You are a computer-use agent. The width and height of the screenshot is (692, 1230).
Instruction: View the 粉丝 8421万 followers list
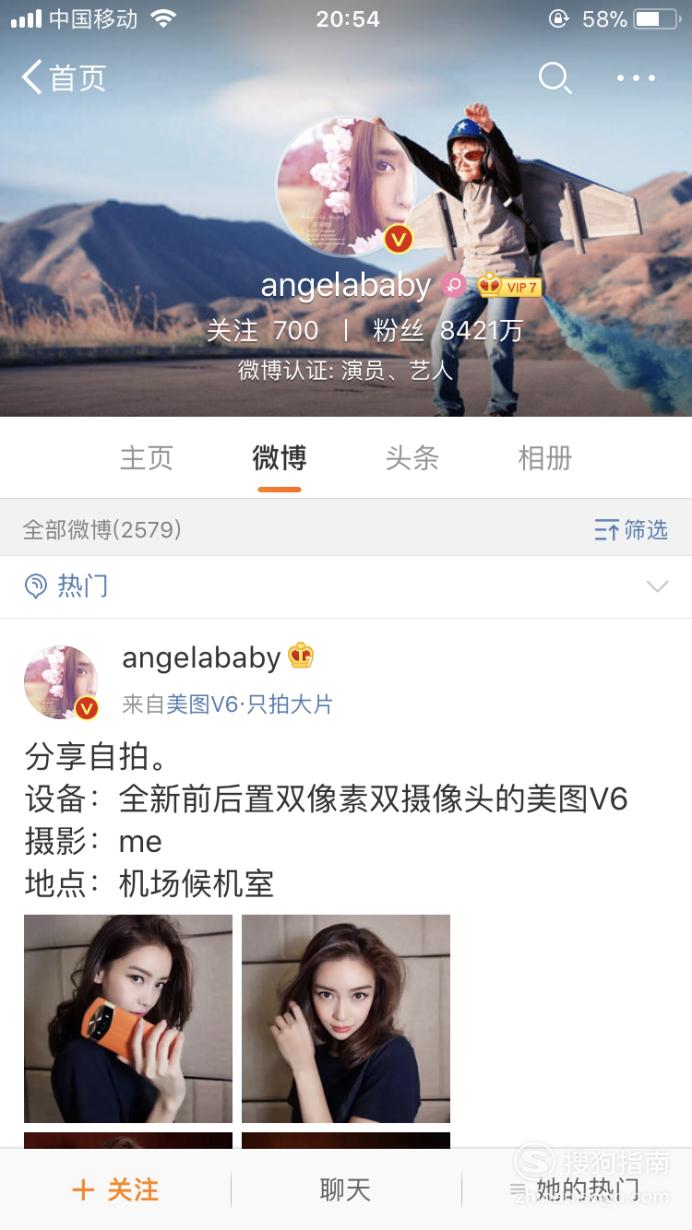coord(447,330)
